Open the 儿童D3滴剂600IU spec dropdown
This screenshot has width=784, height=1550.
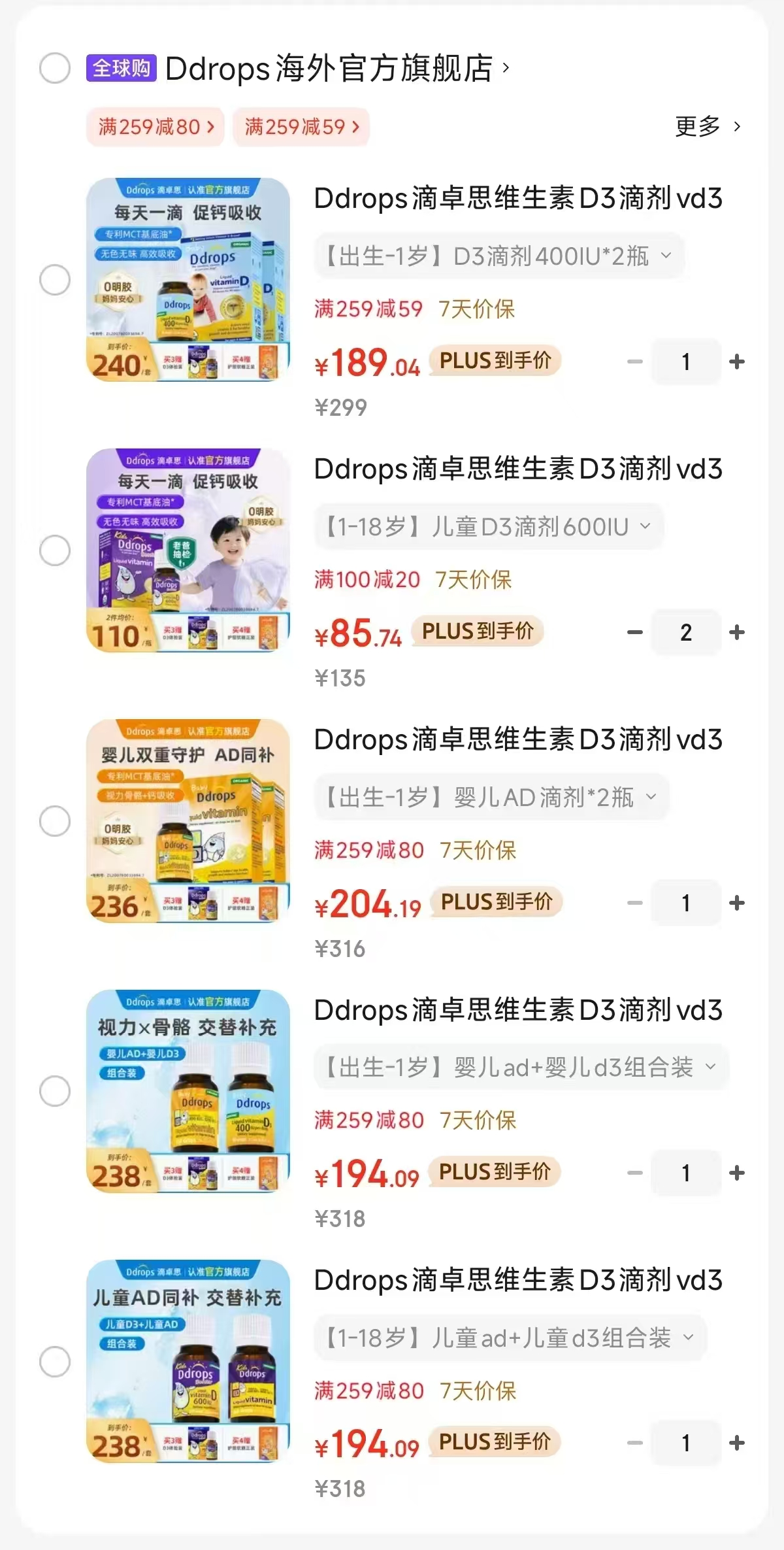tap(489, 526)
